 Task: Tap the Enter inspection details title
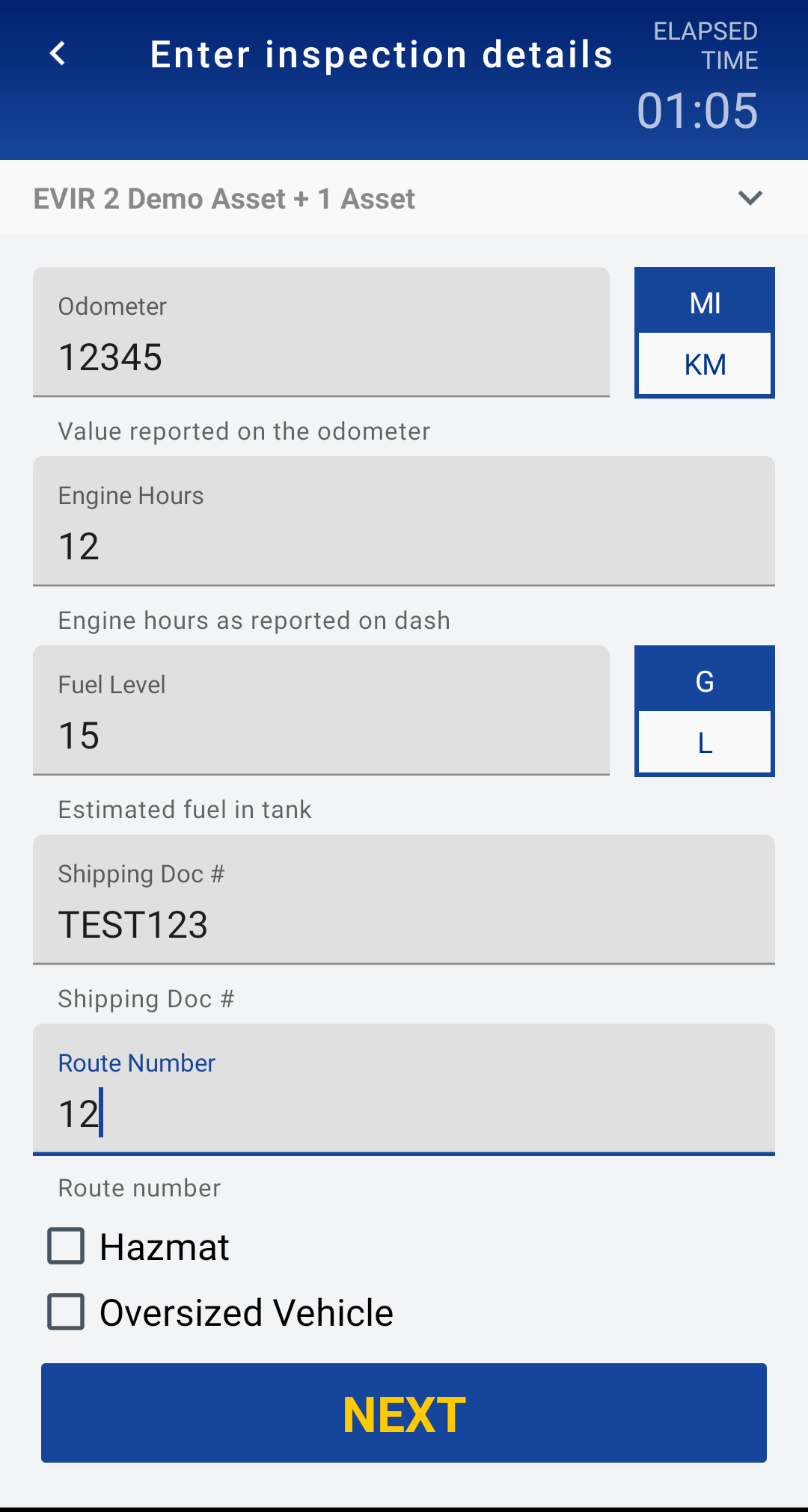click(382, 53)
